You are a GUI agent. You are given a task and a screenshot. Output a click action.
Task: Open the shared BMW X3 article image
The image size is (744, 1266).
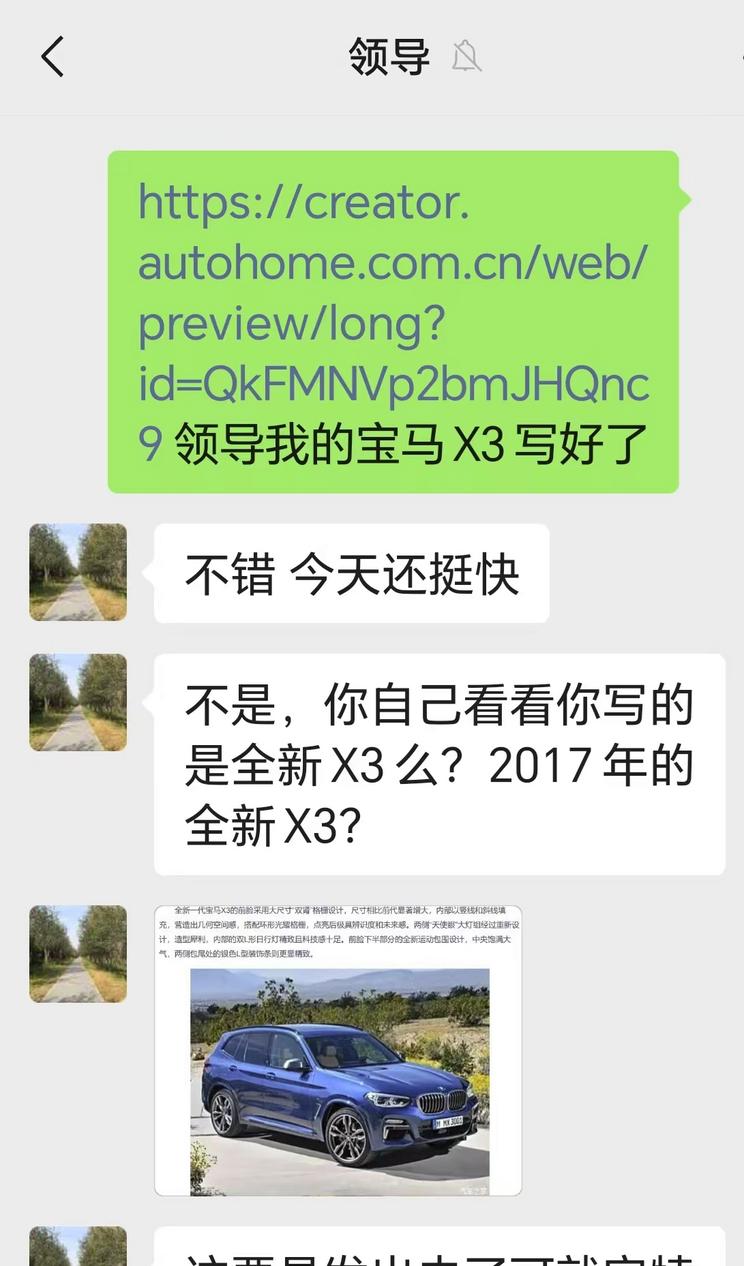tap(338, 1050)
